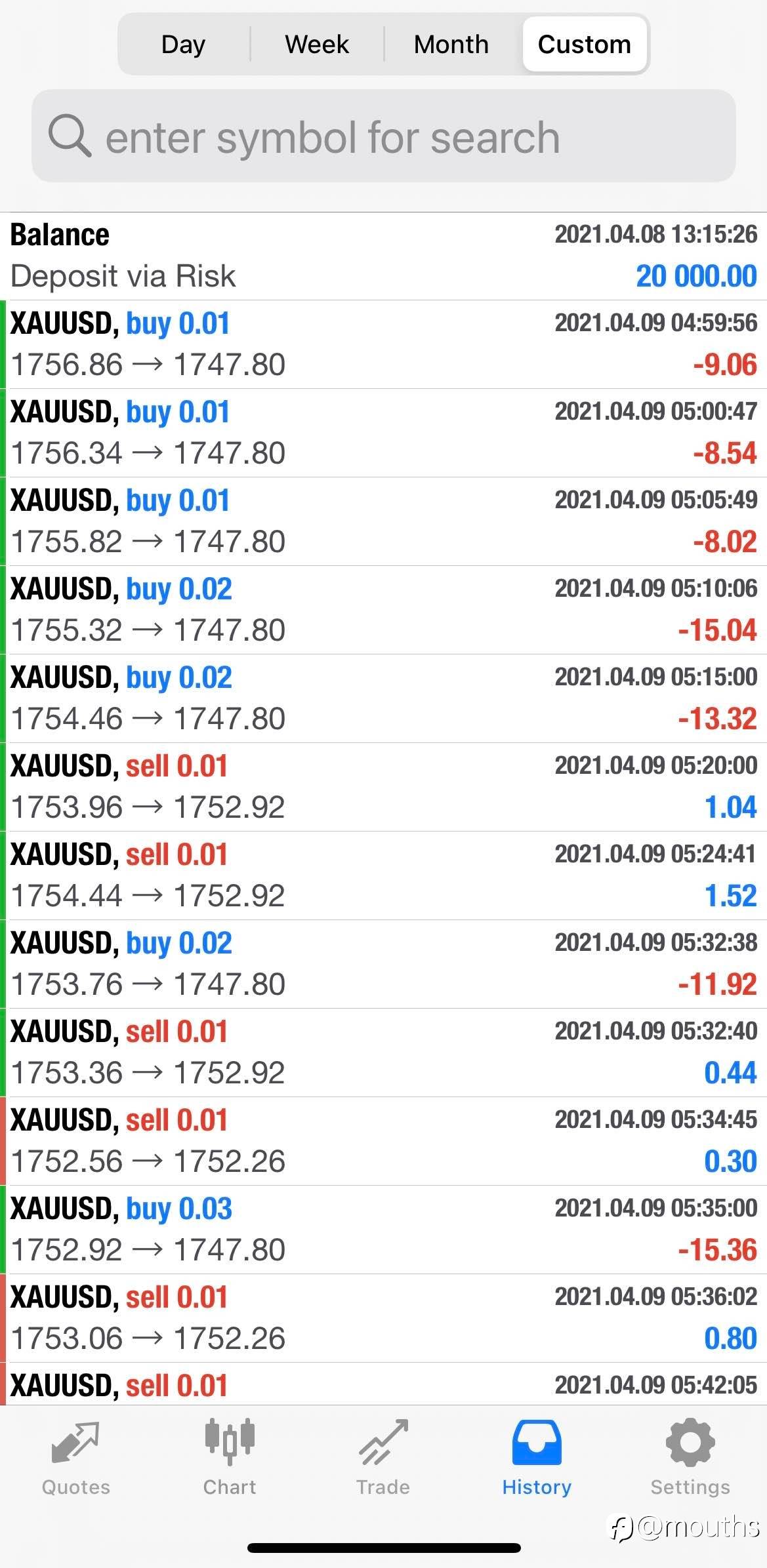Image resolution: width=767 pixels, height=1568 pixels.
Task: Tap the symbol search field
Action: pyautogui.click(x=384, y=136)
